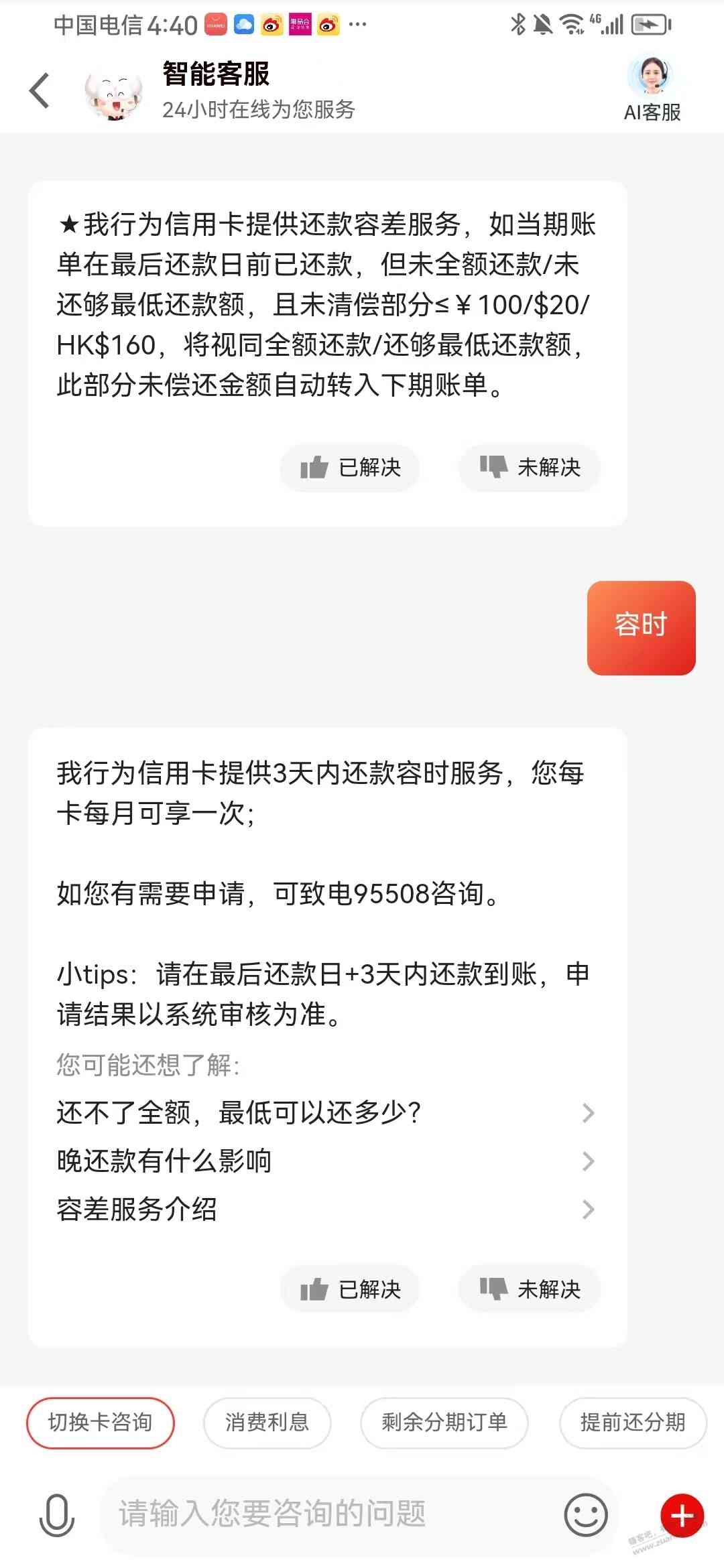
Task: Mark the 容时 answer as 已解决
Action: point(350,1289)
